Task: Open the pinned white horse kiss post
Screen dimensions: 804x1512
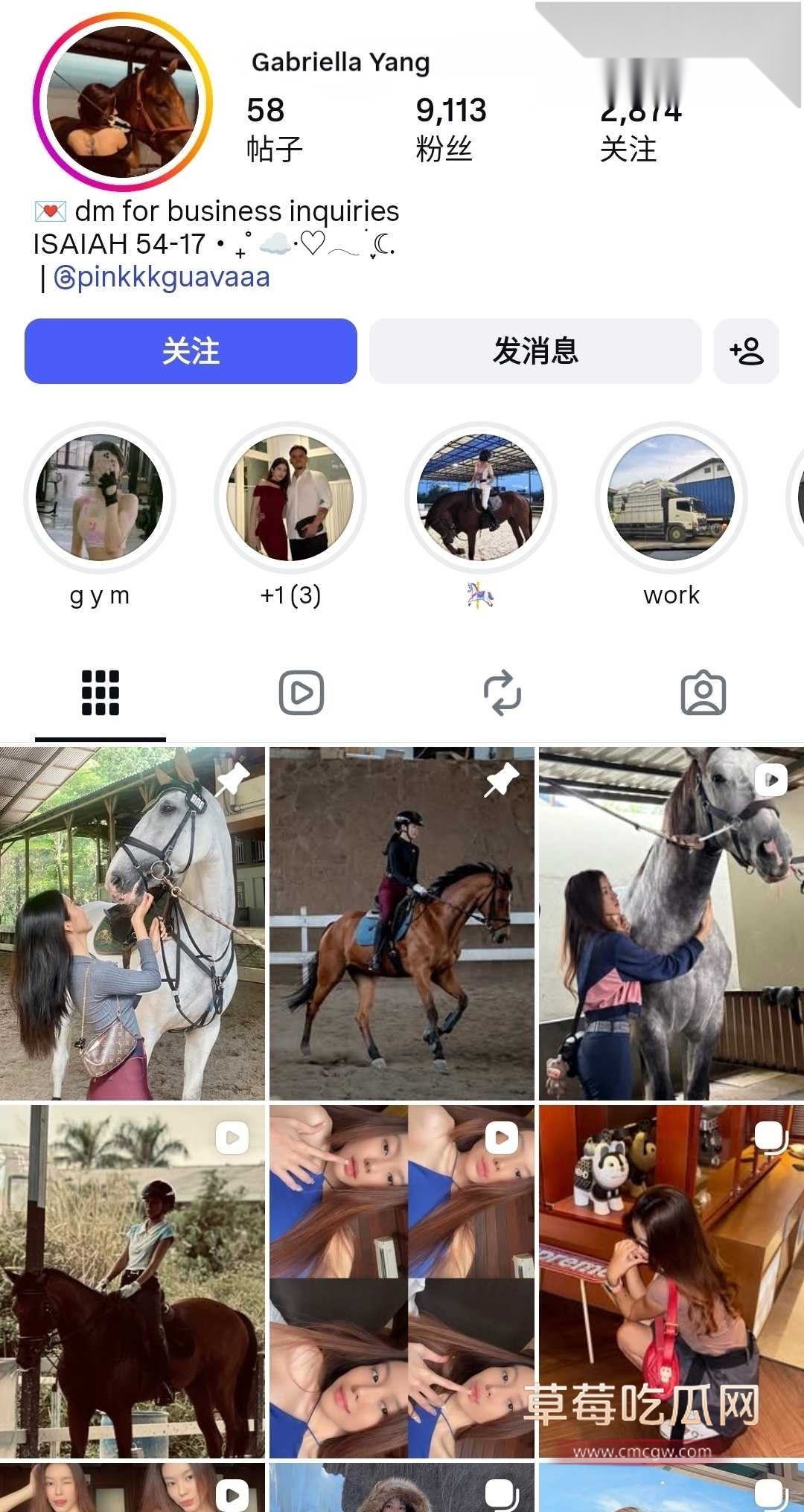Action: click(133, 923)
